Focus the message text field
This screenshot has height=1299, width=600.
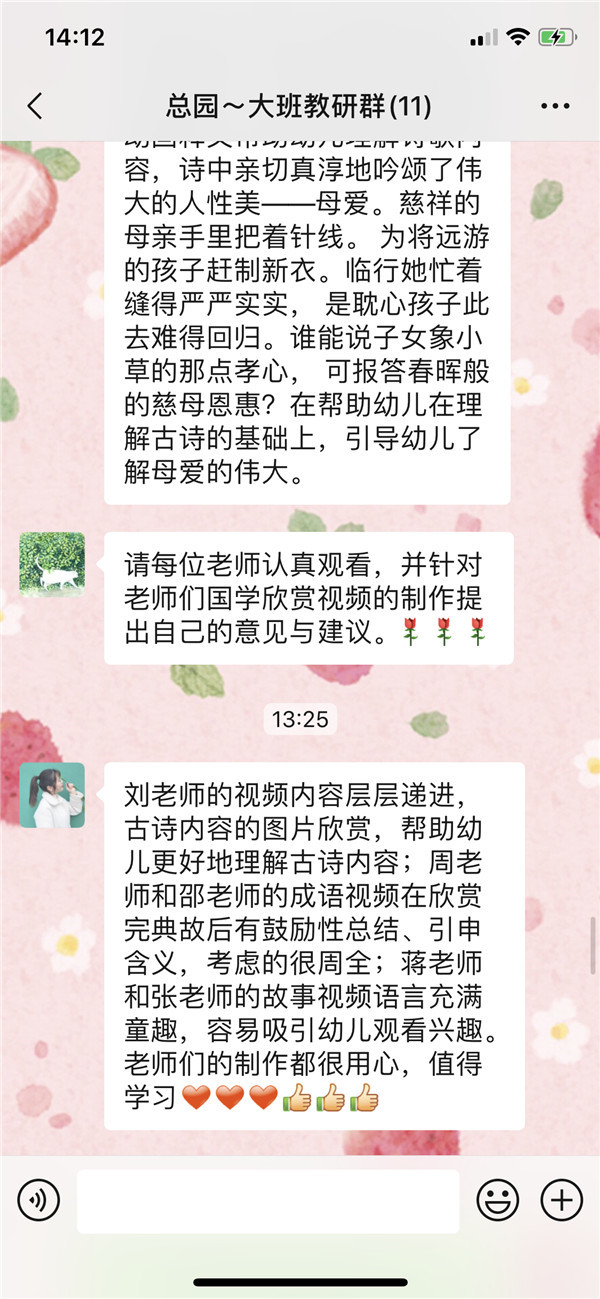(x=268, y=1200)
